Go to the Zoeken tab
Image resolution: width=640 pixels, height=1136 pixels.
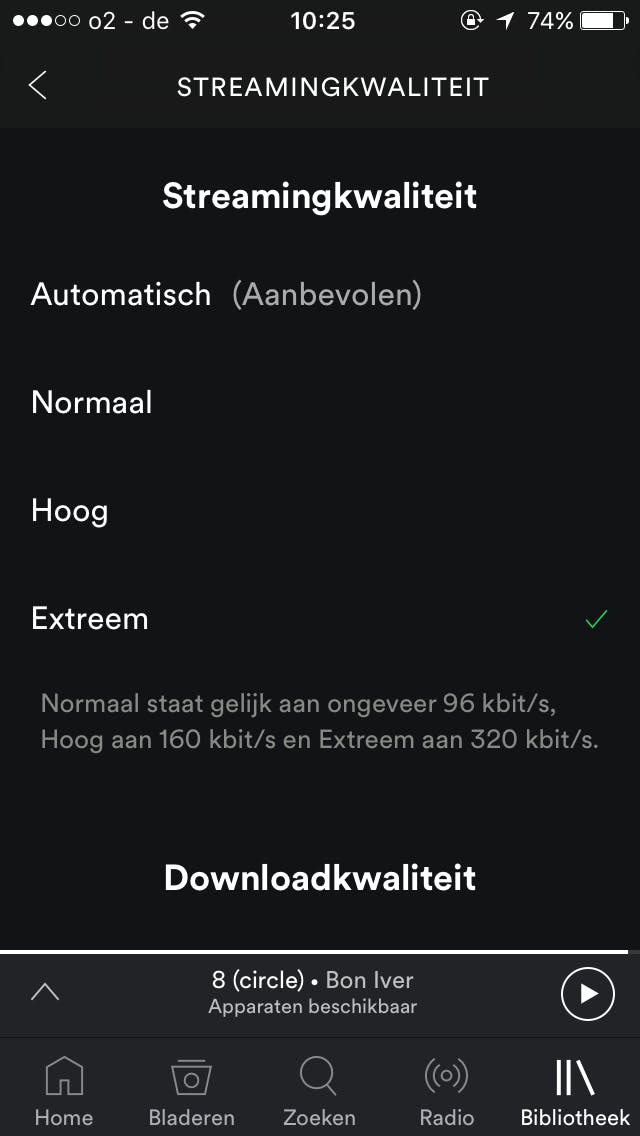[x=319, y=1090]
